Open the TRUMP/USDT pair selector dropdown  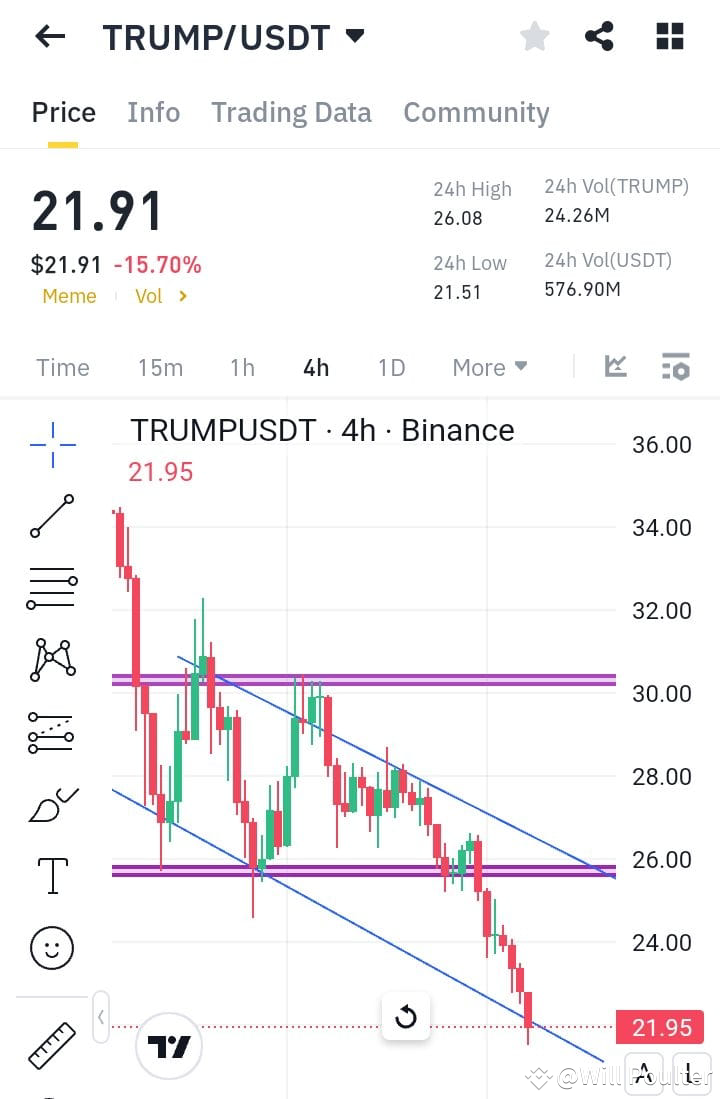[355, 36]
